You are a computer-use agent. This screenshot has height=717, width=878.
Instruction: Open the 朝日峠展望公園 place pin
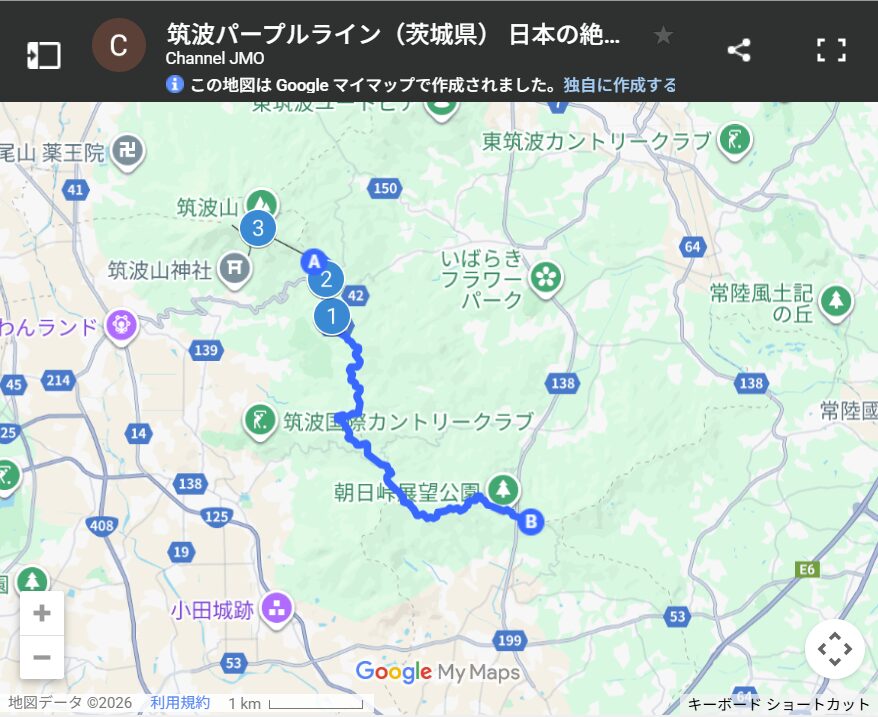506,488
